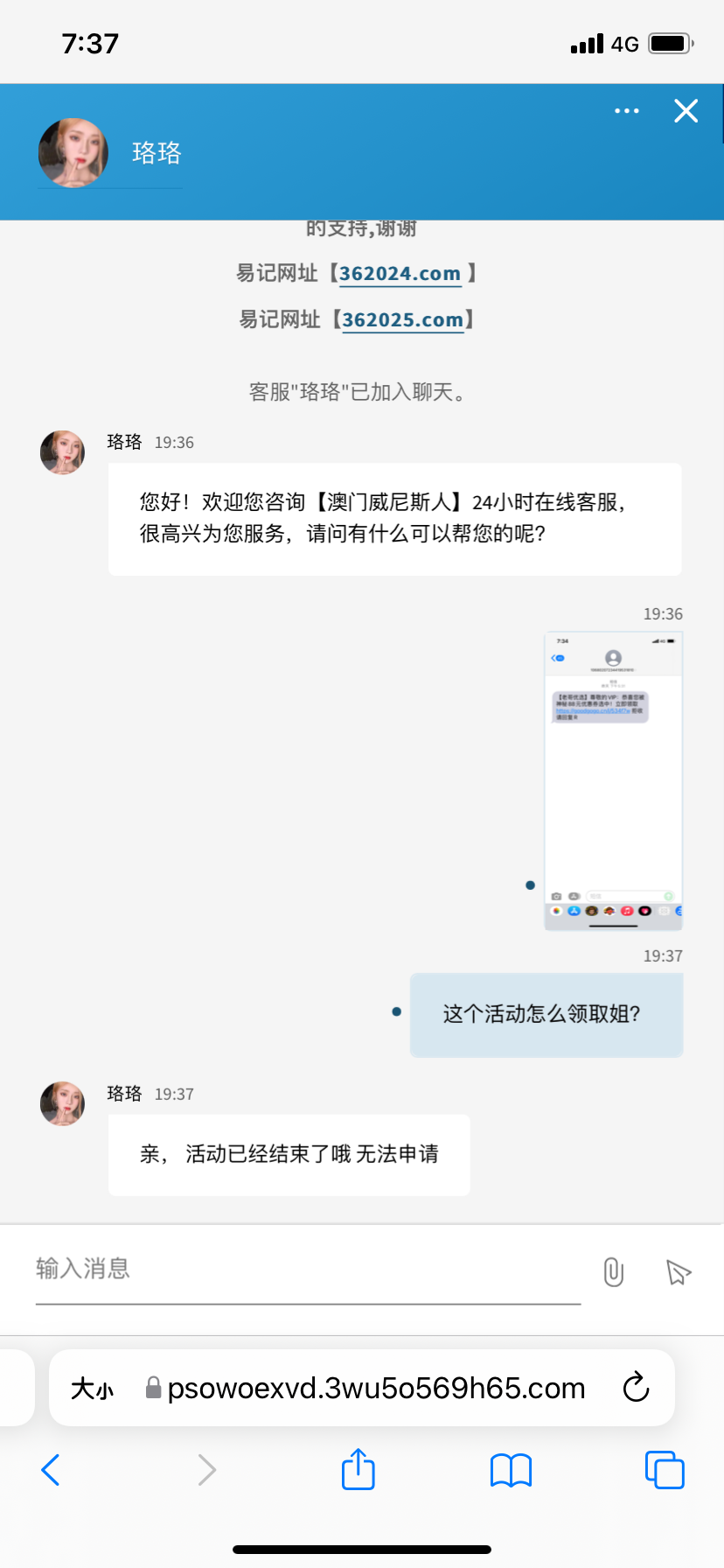Tap the address bar URL
Image resolution: width=724 pixels, height=1568 pixels.
[376, 1389]
